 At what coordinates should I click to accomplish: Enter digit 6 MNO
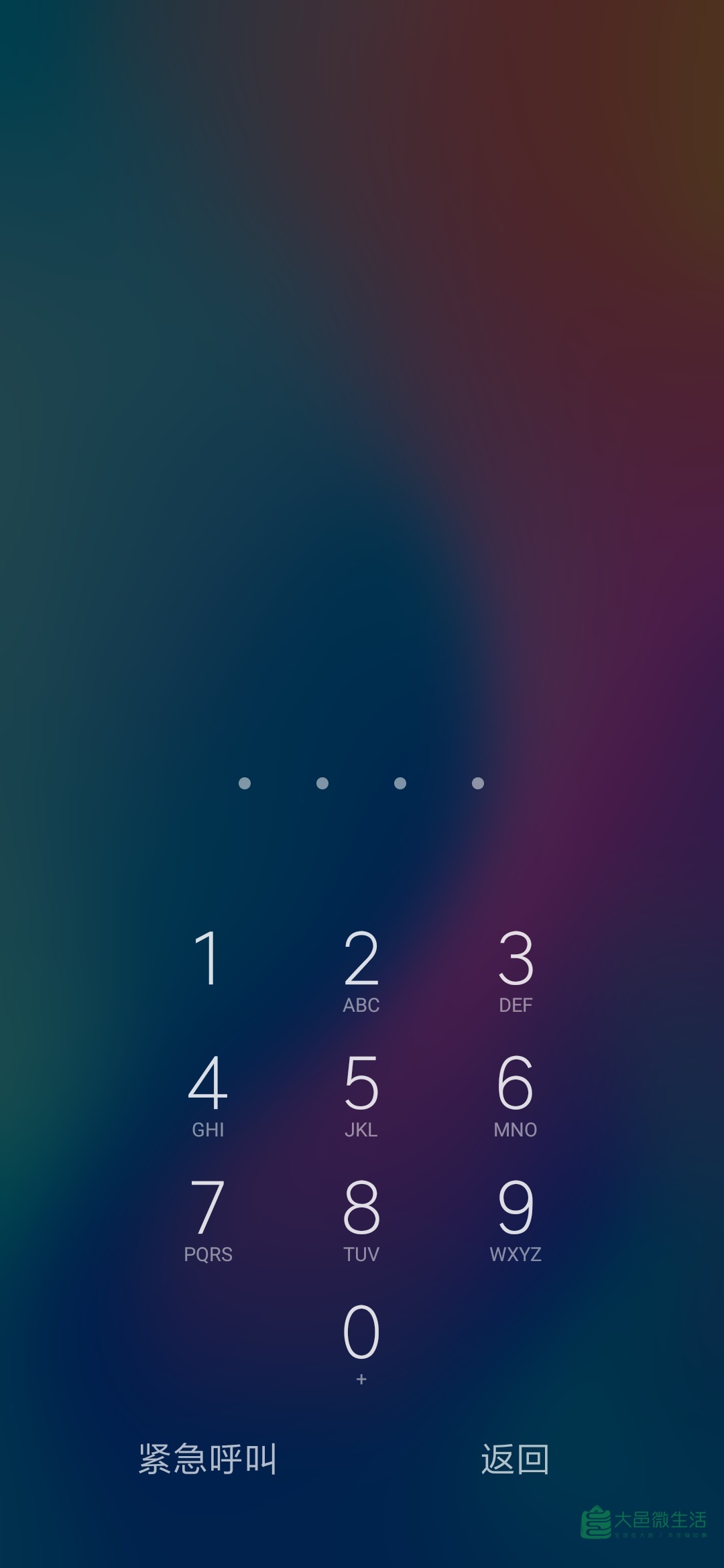point(516,1093)
